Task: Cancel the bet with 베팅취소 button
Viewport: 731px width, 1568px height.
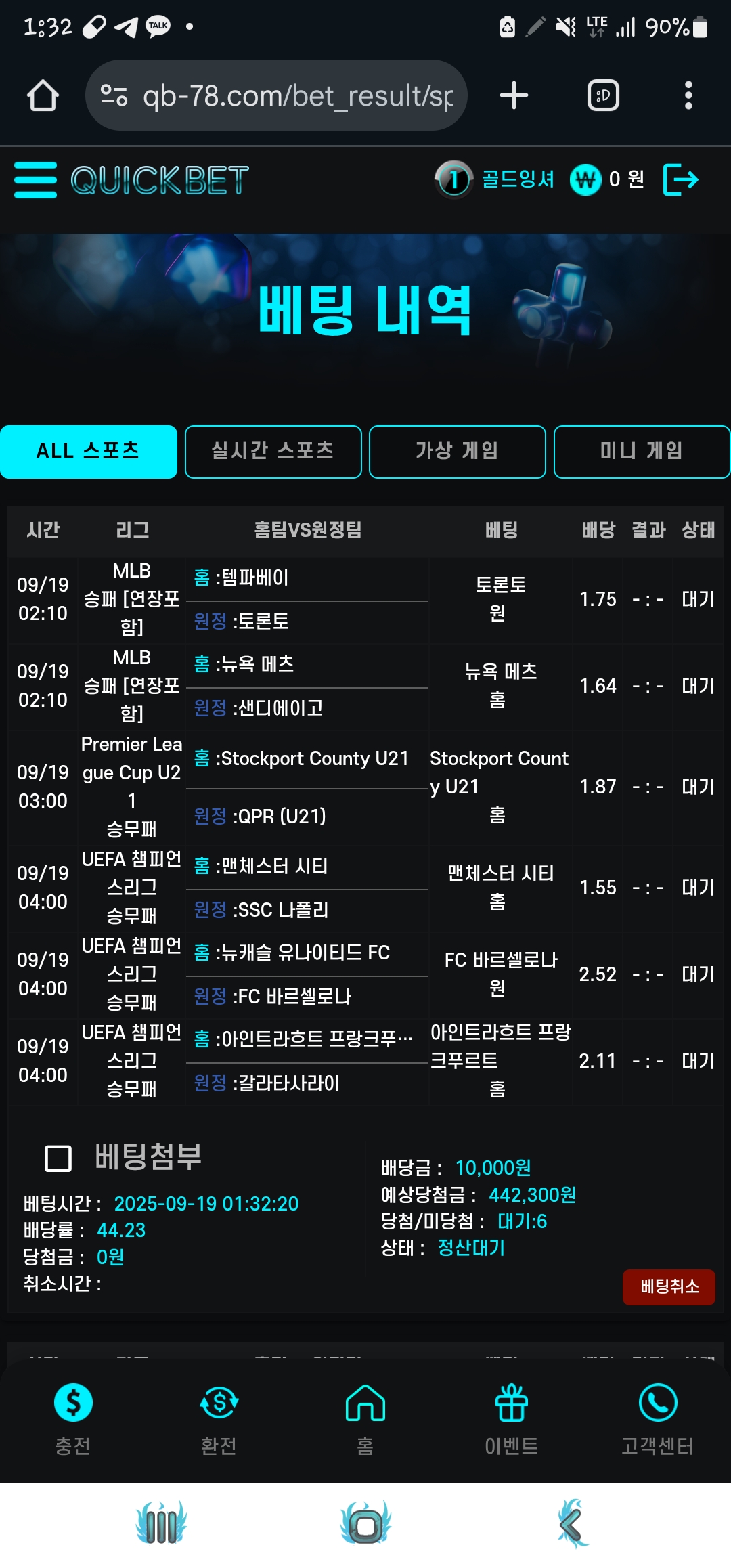Action: (669, 1286)
